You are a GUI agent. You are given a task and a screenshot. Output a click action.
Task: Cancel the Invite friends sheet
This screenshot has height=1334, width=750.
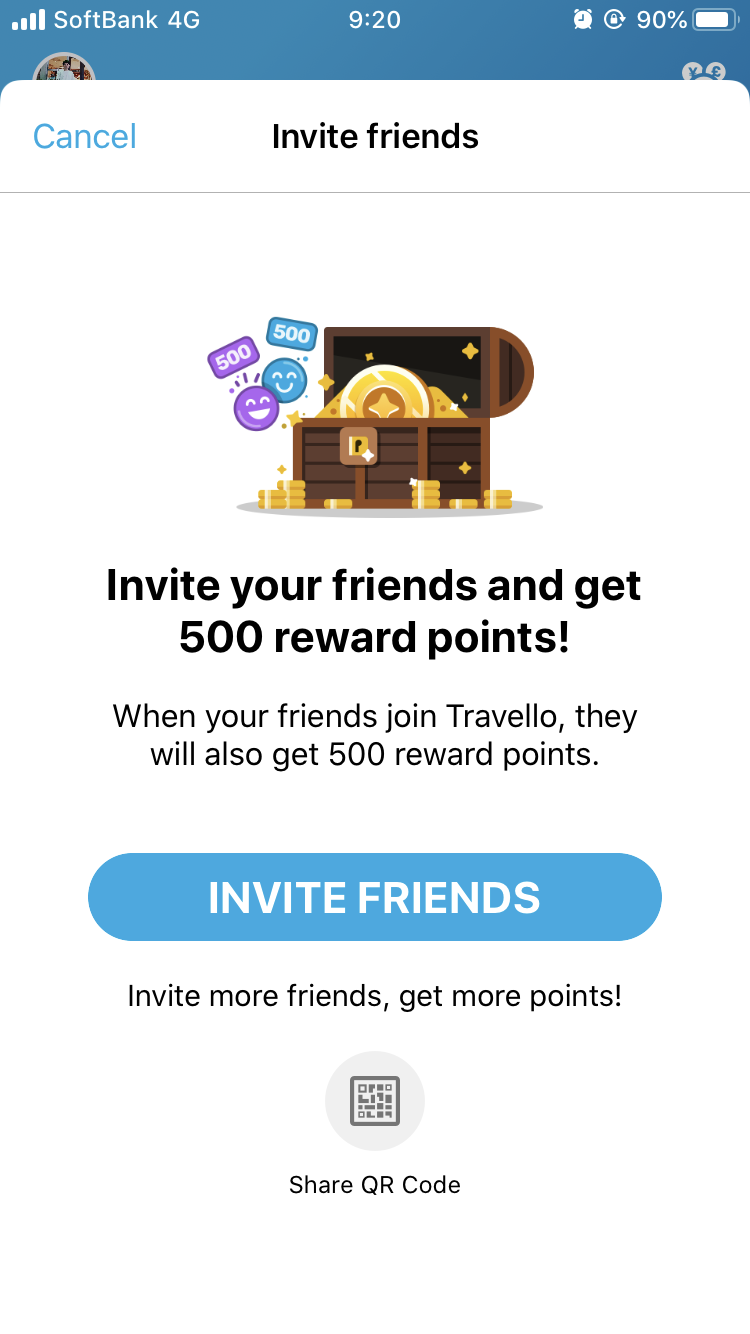tap(85, 137)
